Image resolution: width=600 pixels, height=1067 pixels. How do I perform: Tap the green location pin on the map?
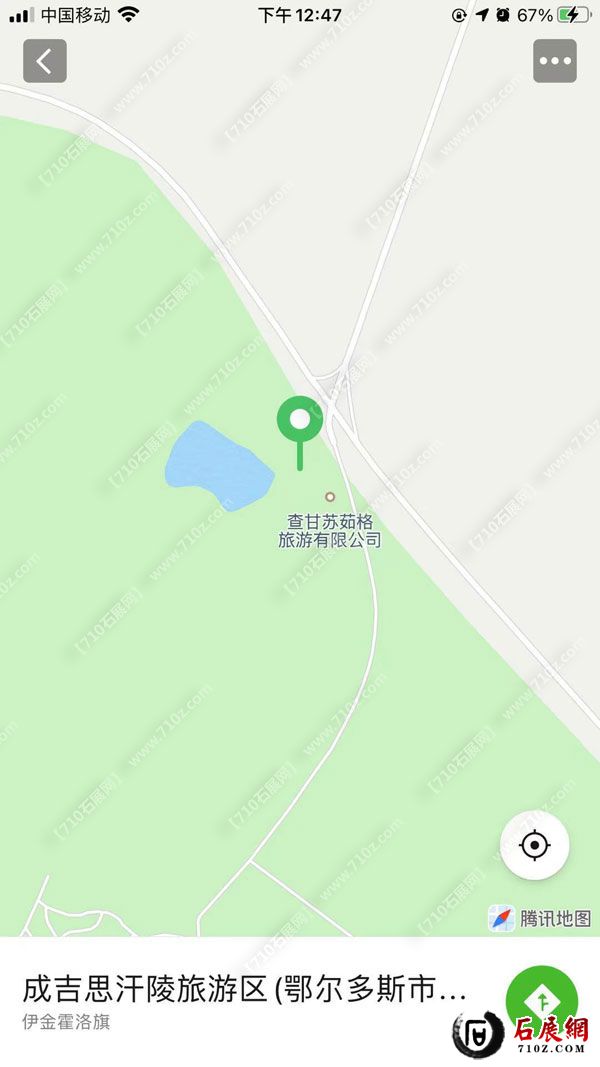[299, 422]
